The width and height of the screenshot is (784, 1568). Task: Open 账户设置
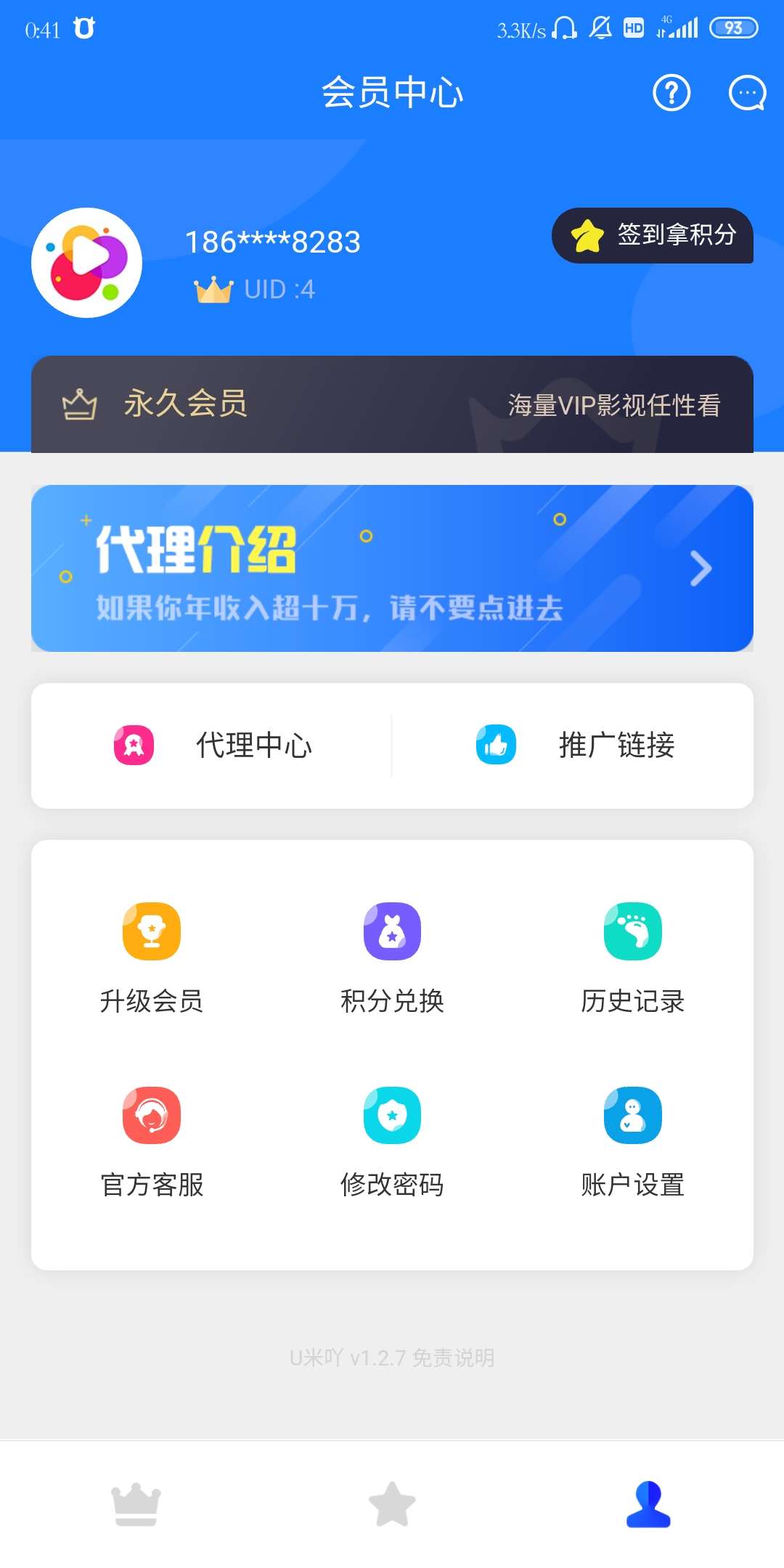(632, 1141)
